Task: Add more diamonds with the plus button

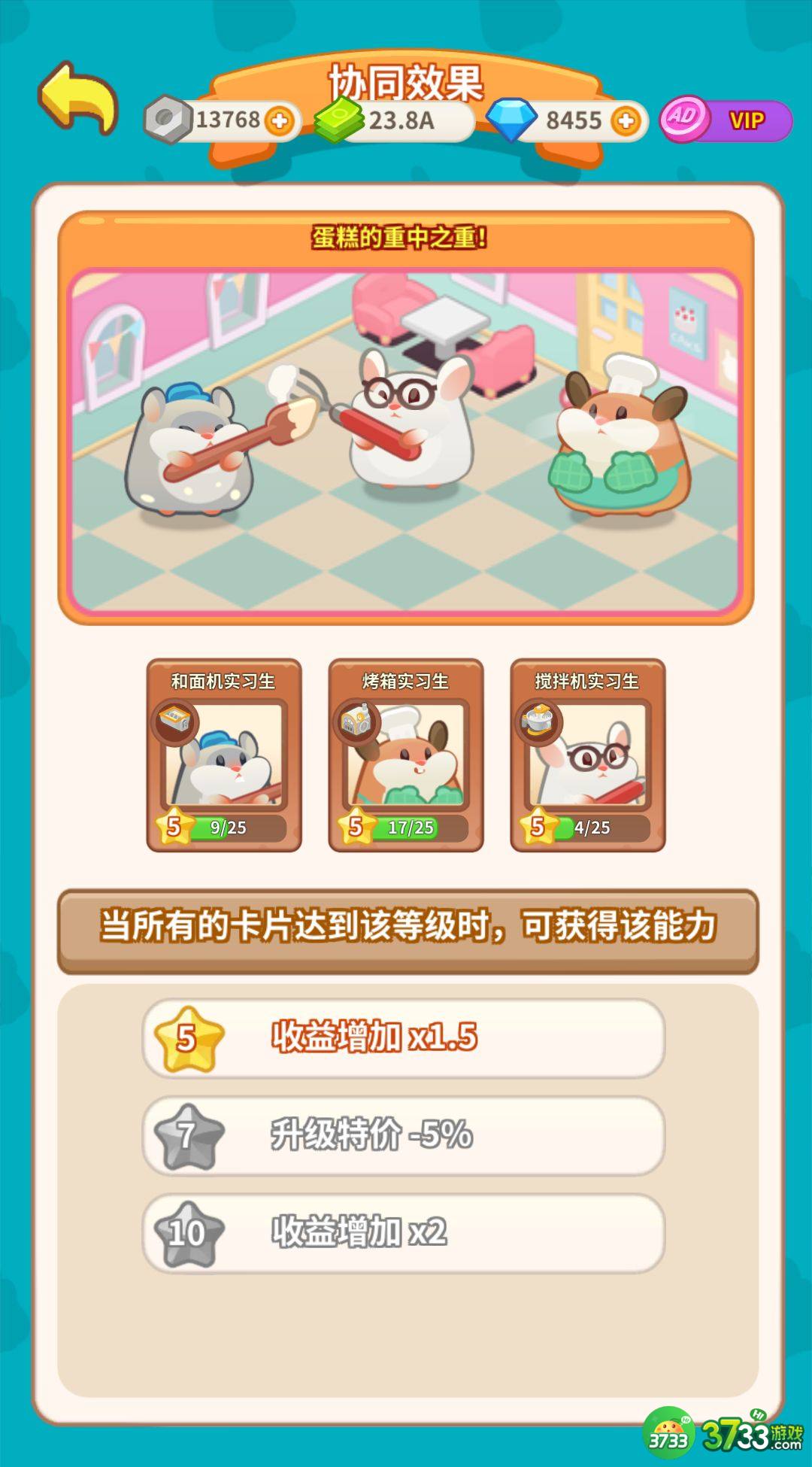Action: coord(626,120)
